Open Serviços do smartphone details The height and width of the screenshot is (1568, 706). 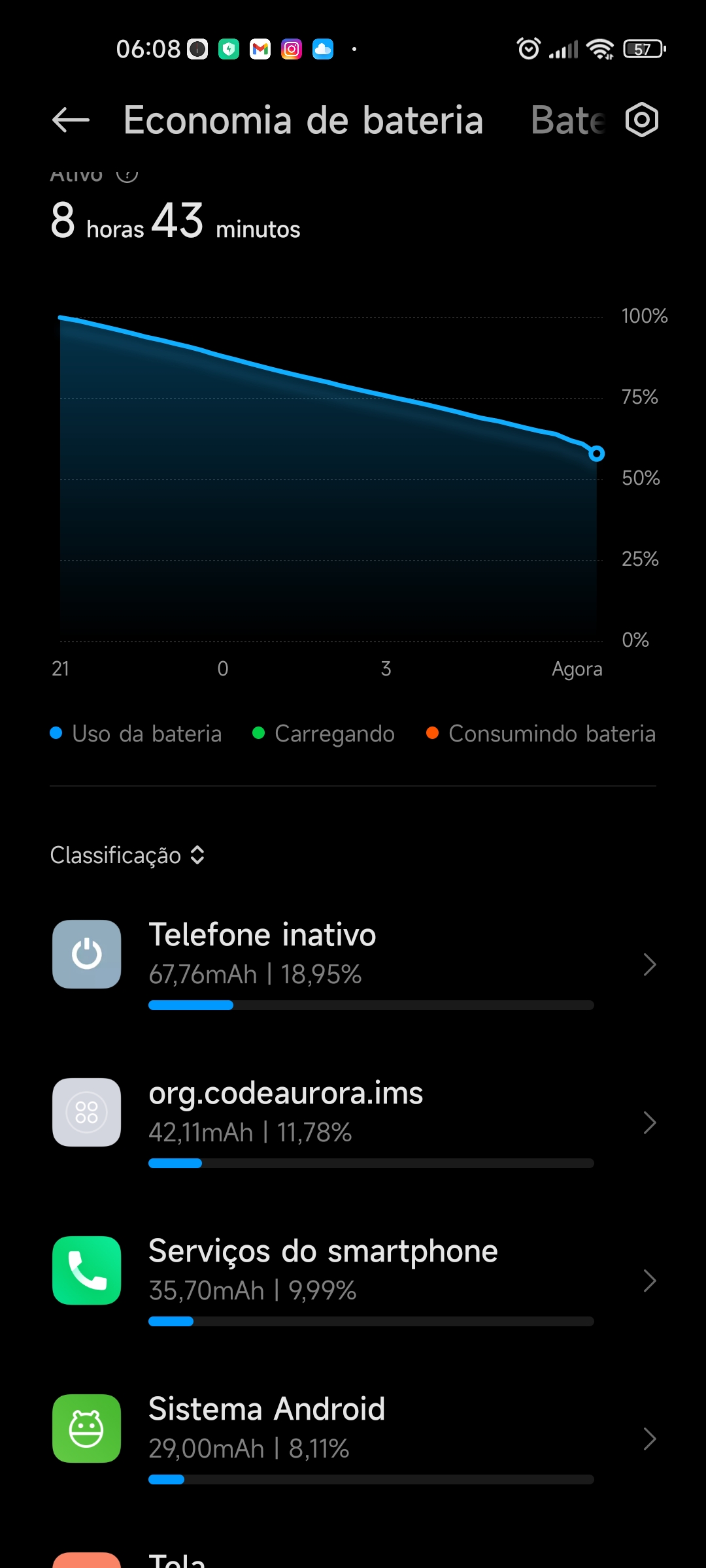[x=353, y=1281]
